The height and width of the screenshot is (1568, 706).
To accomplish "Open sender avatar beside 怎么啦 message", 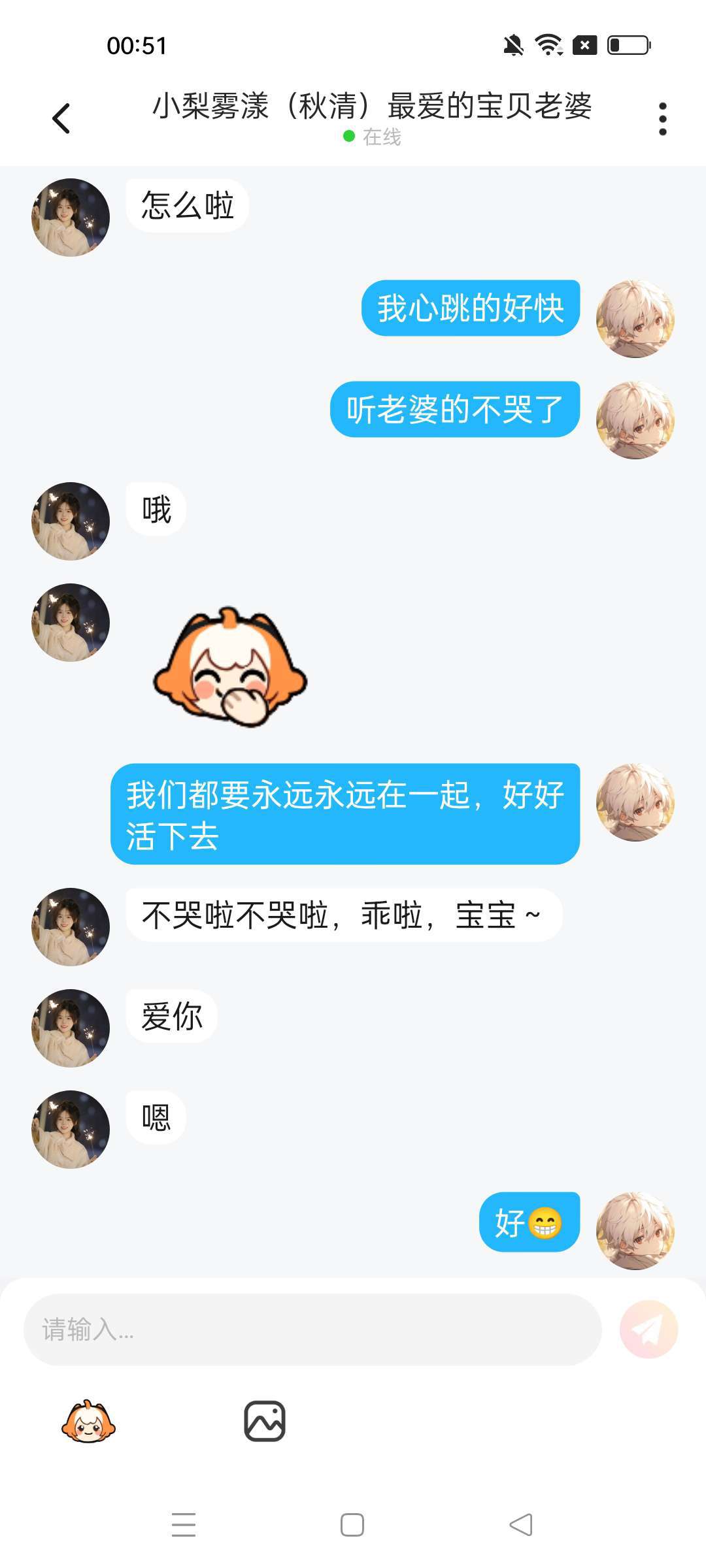I will pos(71,218).
